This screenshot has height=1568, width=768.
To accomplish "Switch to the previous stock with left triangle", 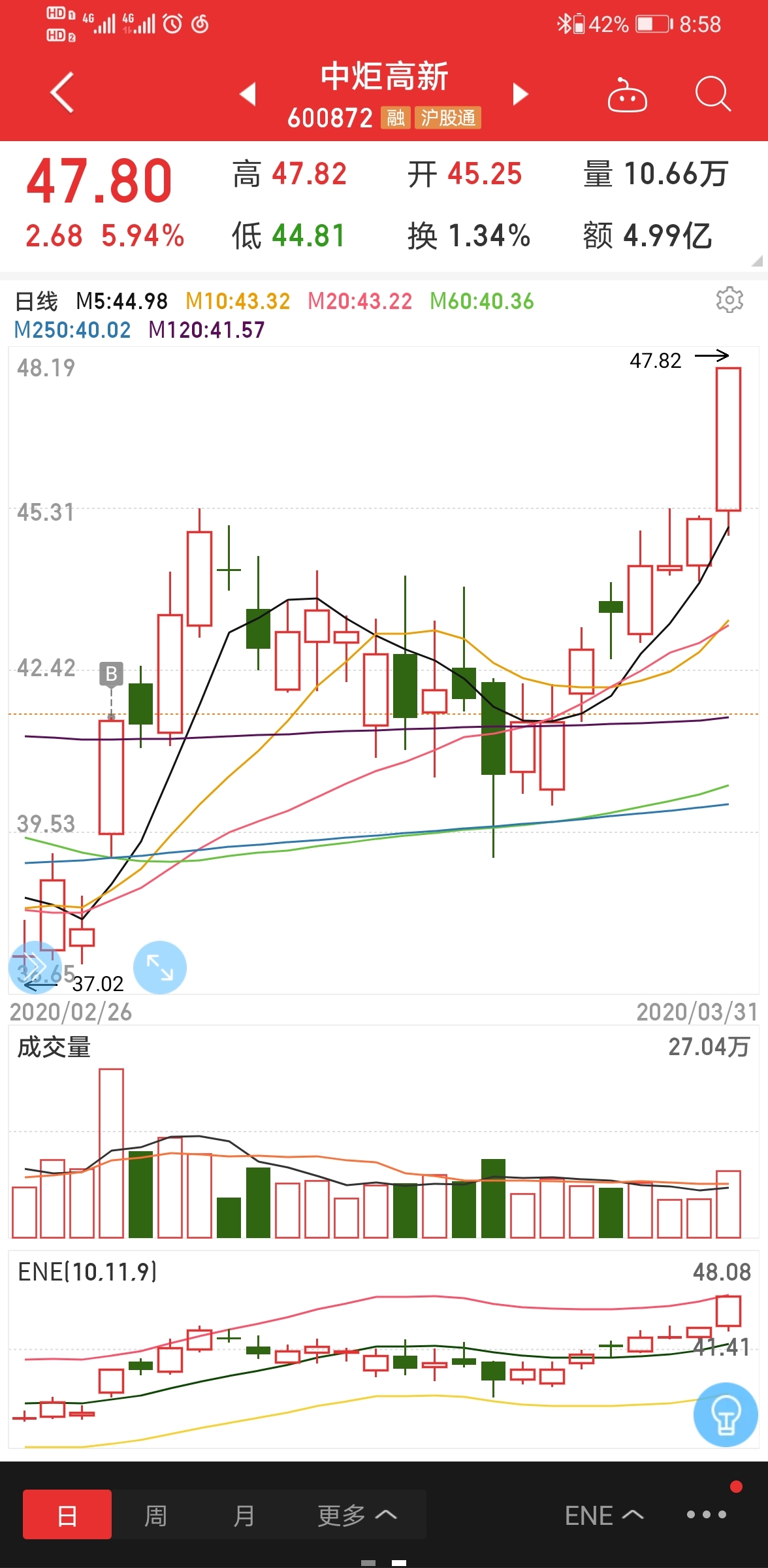I will [x=248, y=94].
